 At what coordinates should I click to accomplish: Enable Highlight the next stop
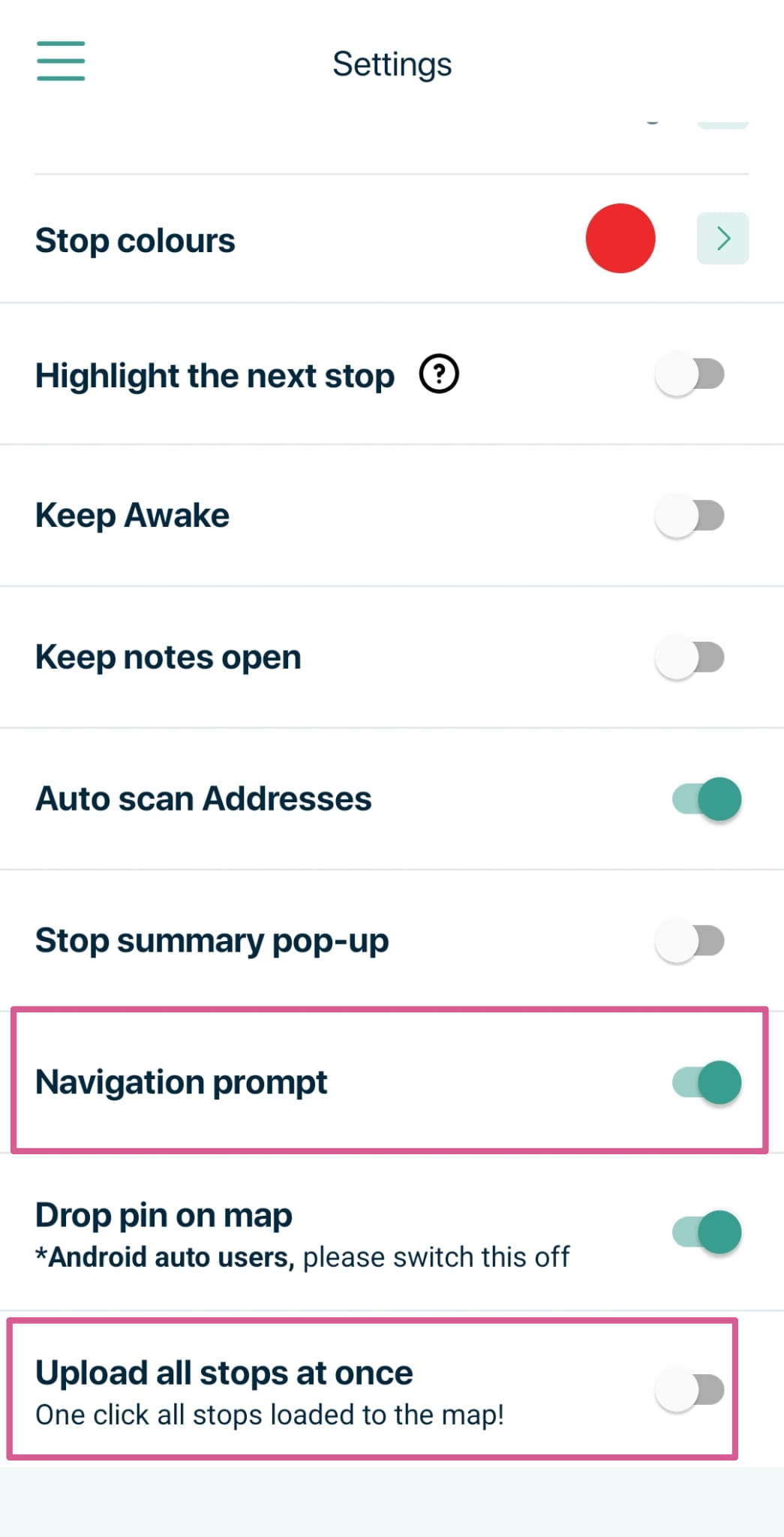[690, 374]
